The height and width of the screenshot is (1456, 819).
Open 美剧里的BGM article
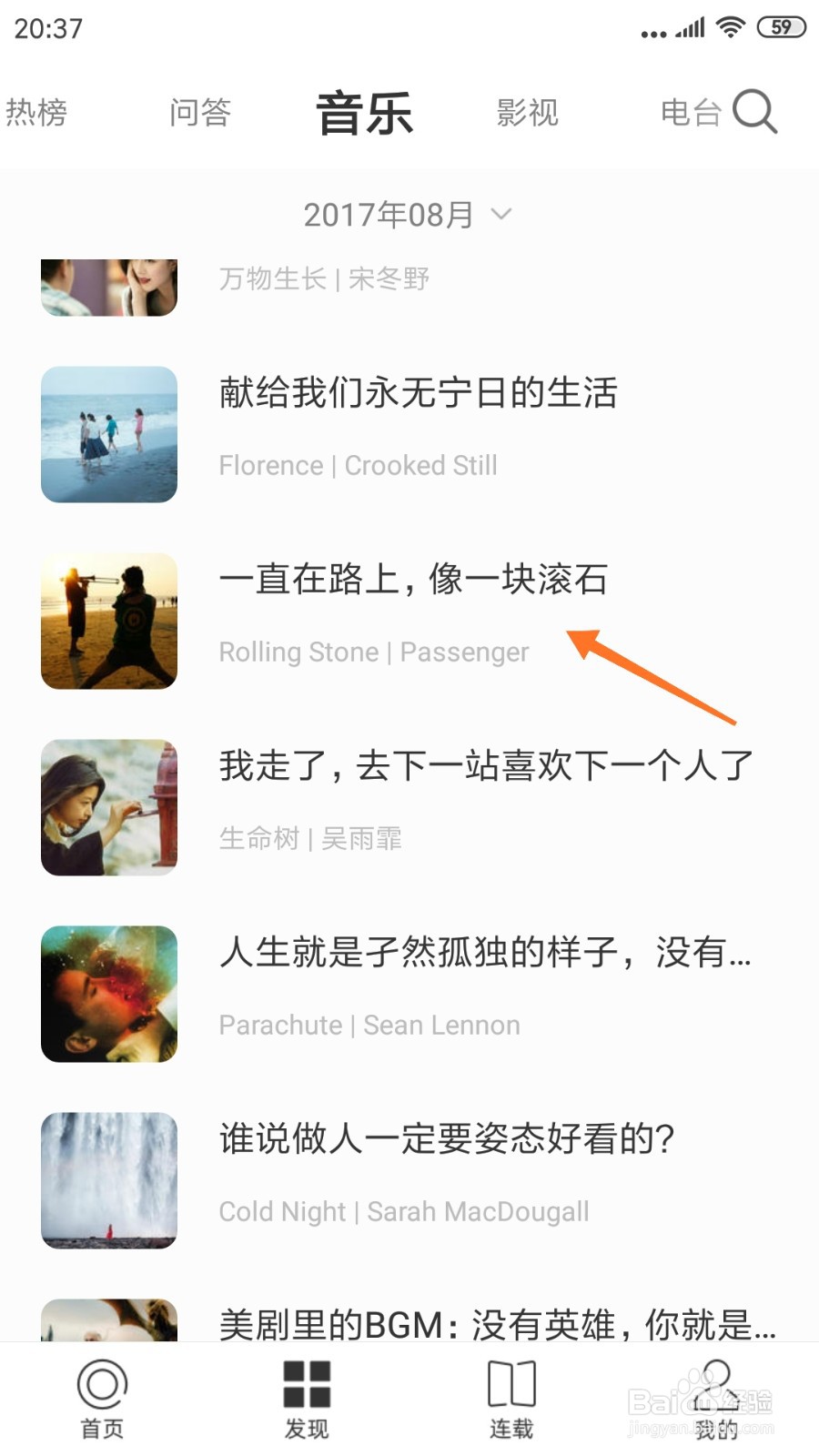(x=496, y=1324)
